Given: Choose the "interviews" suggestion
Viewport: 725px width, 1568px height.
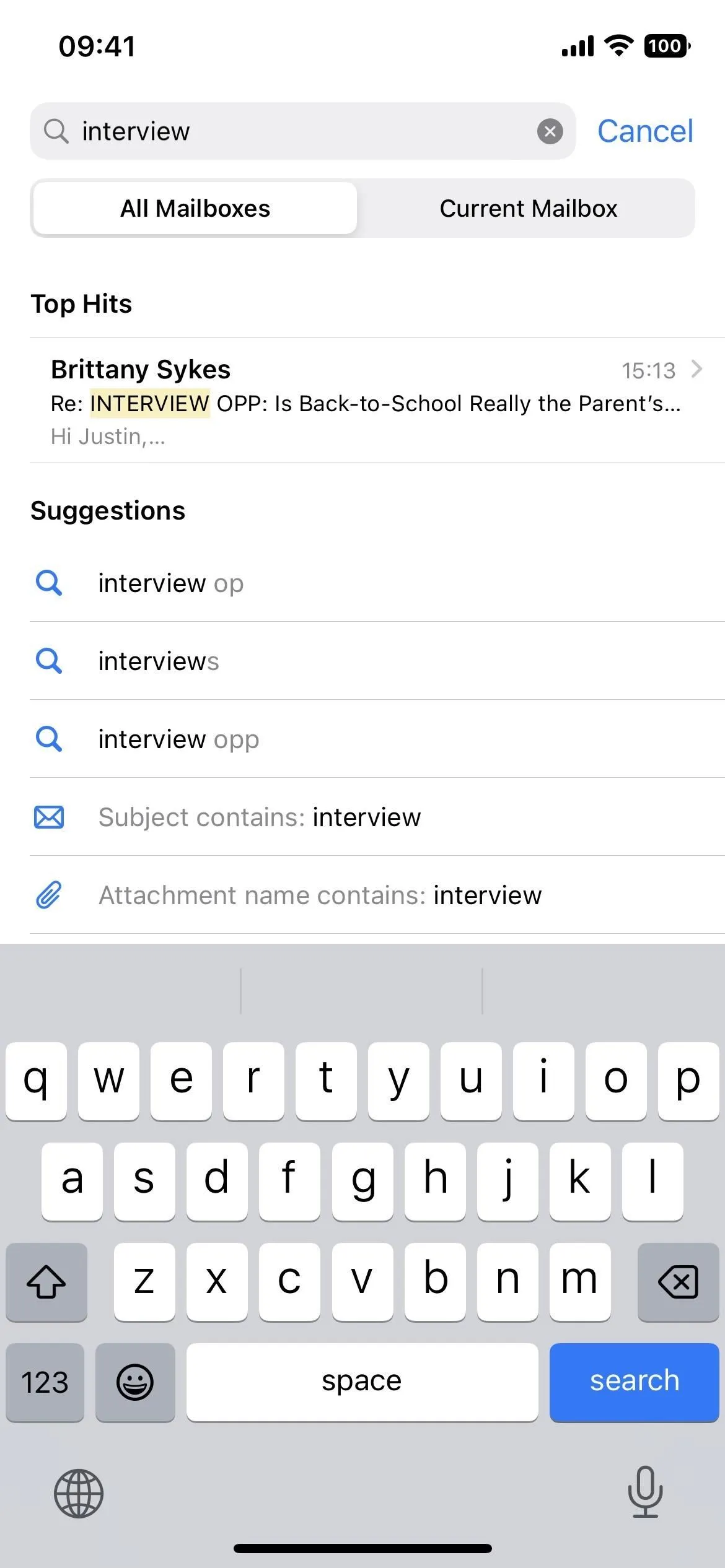Looking at the screenshot, I should 377,661.
